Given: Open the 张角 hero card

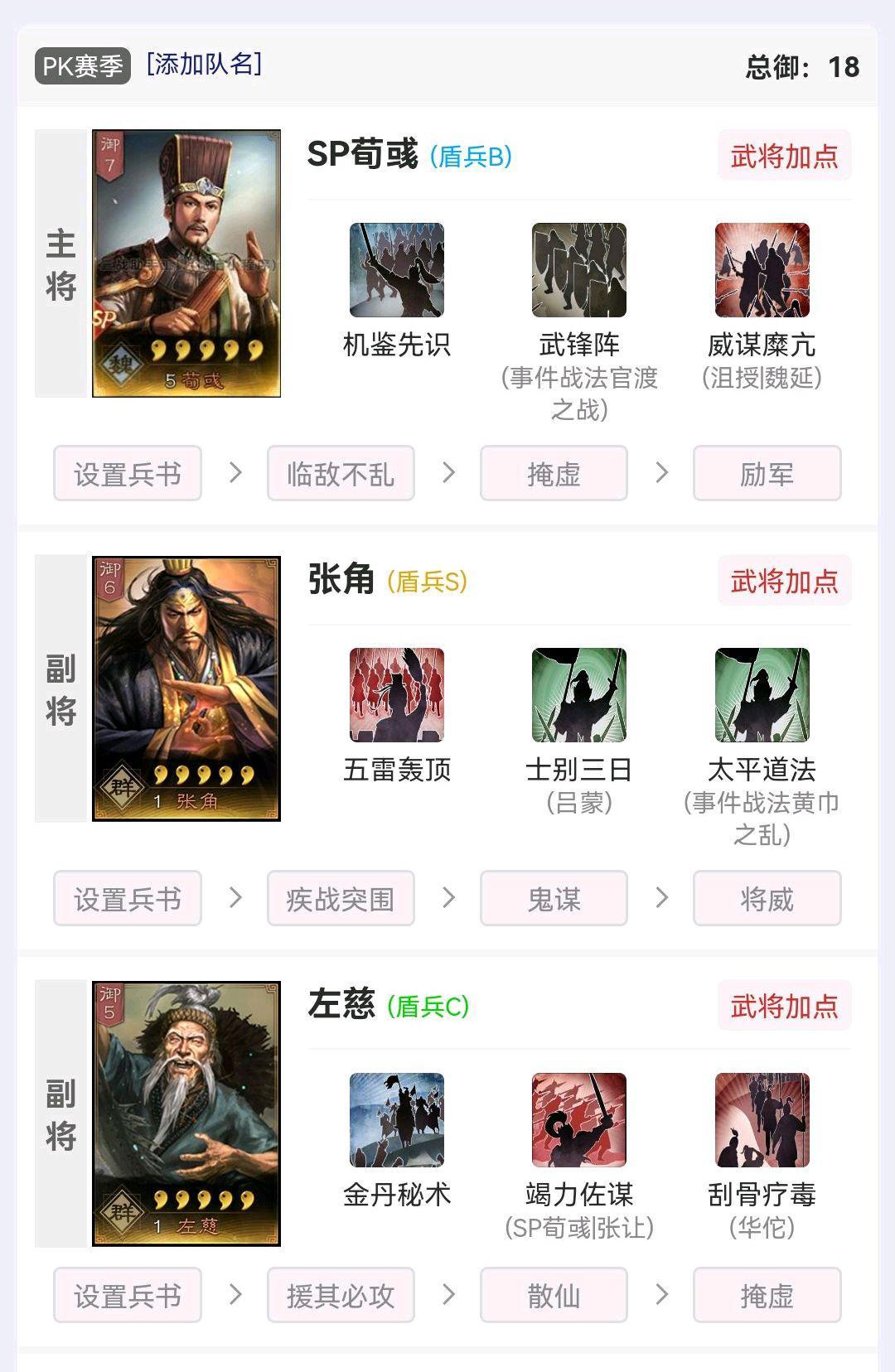Looking at the screenshot, I should click(x=186, y=688).
